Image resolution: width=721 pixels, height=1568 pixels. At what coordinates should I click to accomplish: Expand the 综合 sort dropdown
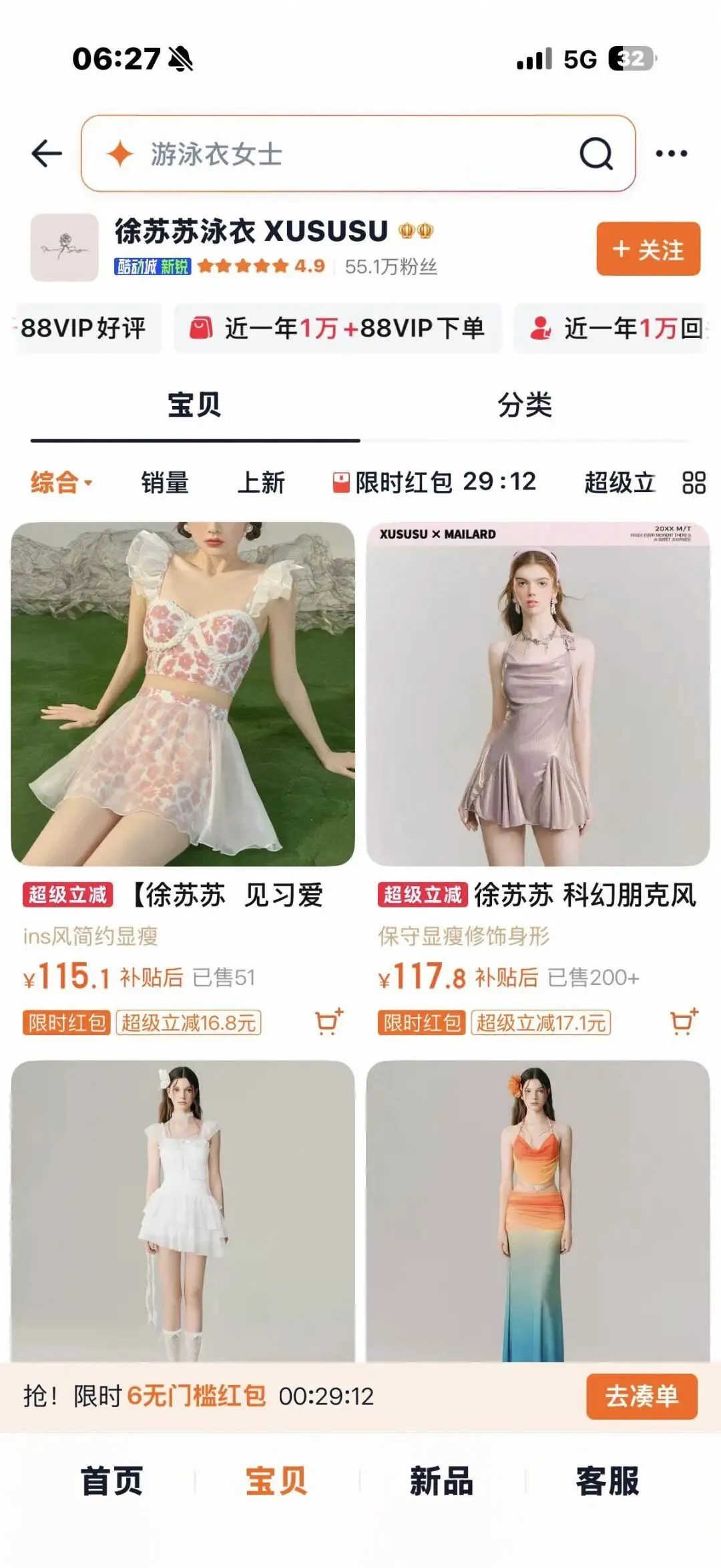(61, 482)
